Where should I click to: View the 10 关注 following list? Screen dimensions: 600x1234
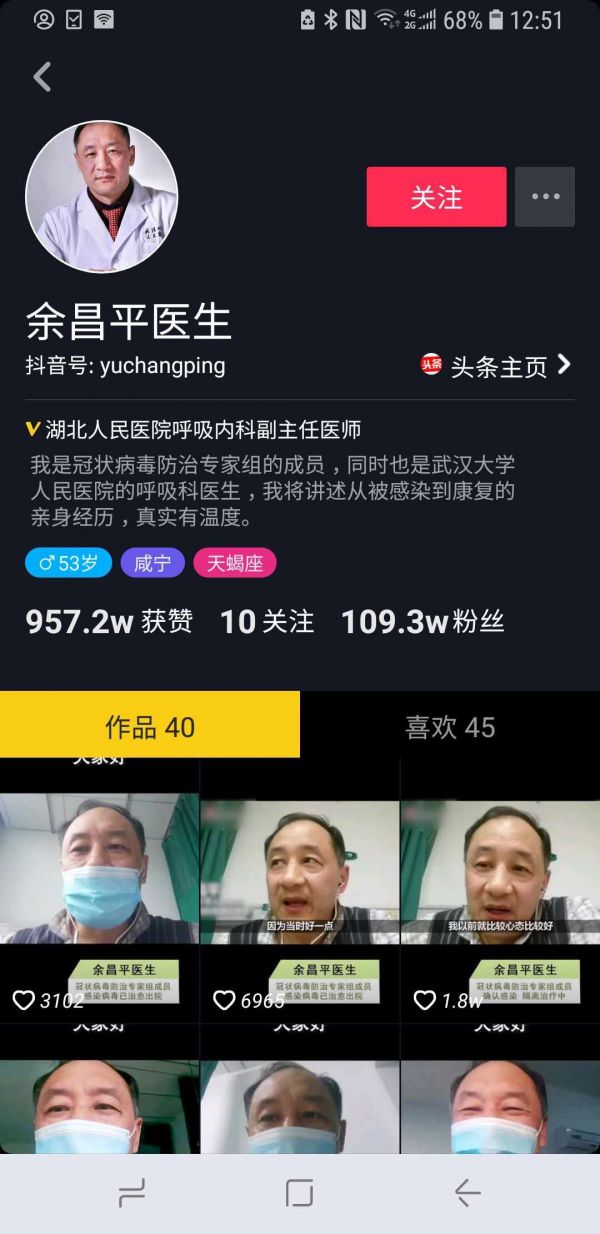tap(267, 622)
